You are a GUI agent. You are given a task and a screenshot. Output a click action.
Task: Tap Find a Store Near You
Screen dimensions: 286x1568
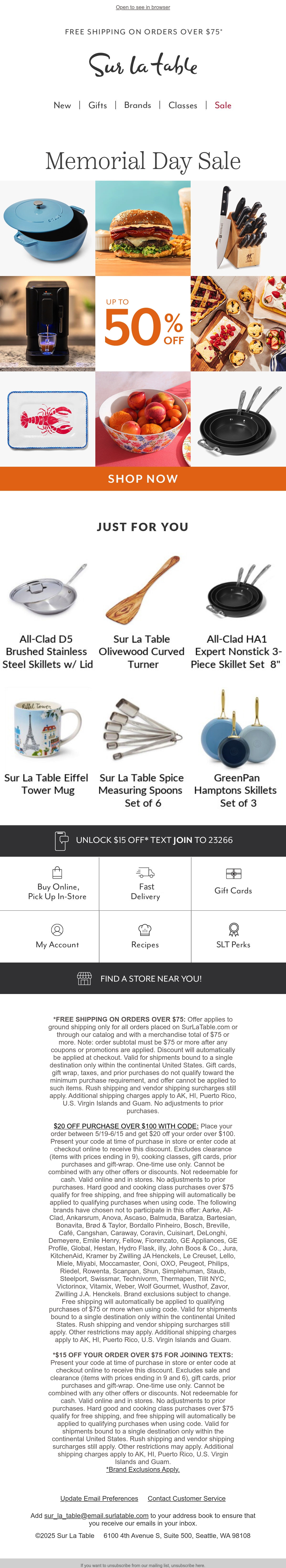[143, 978]
